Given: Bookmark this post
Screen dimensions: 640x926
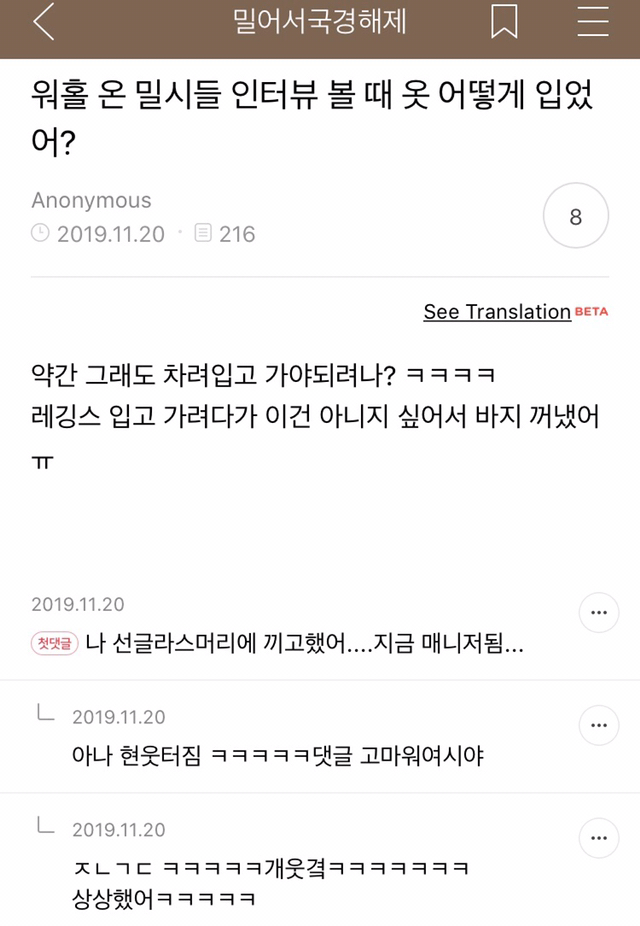Looking at the screenshot, I should [505, 22].
